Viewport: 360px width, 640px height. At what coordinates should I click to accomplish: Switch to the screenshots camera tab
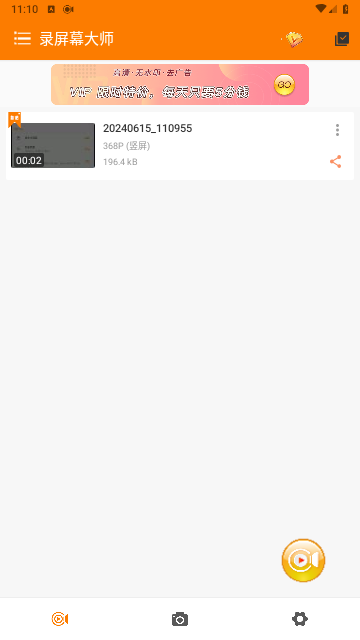[180, 619]
